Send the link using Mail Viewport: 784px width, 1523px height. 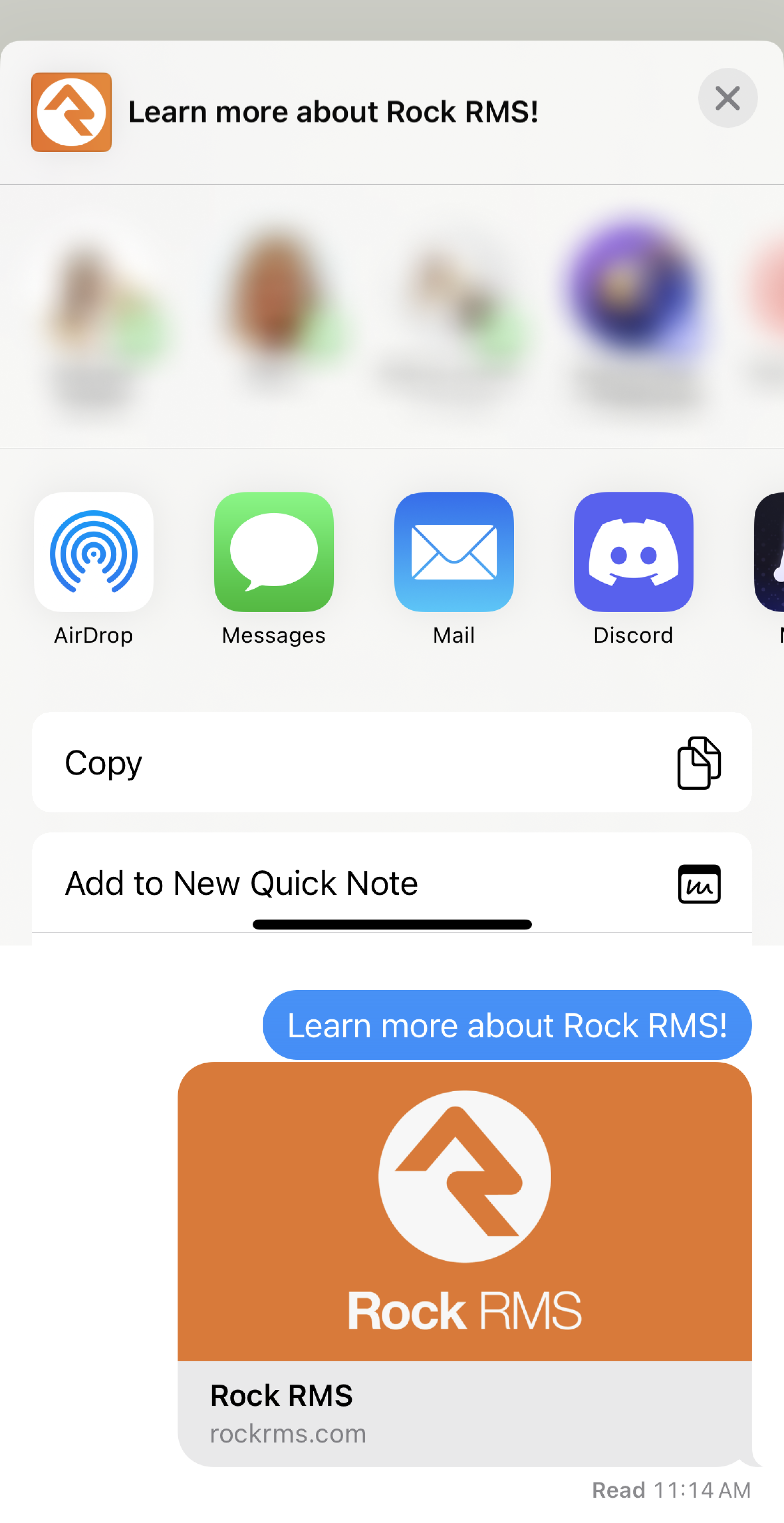pyautogui.click(x=454, y=552)
